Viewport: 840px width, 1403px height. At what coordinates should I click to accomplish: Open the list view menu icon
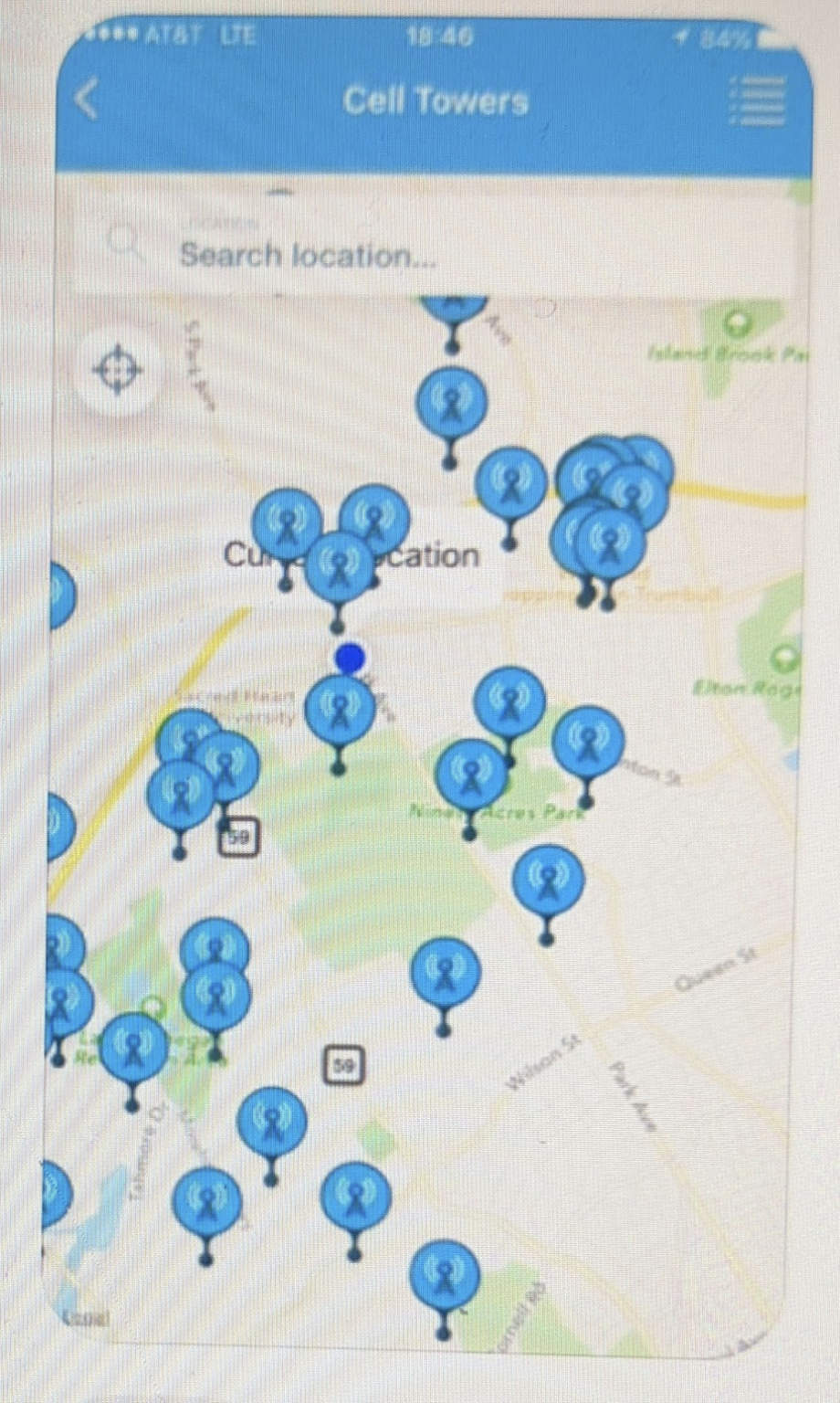(x=758, y=100)
